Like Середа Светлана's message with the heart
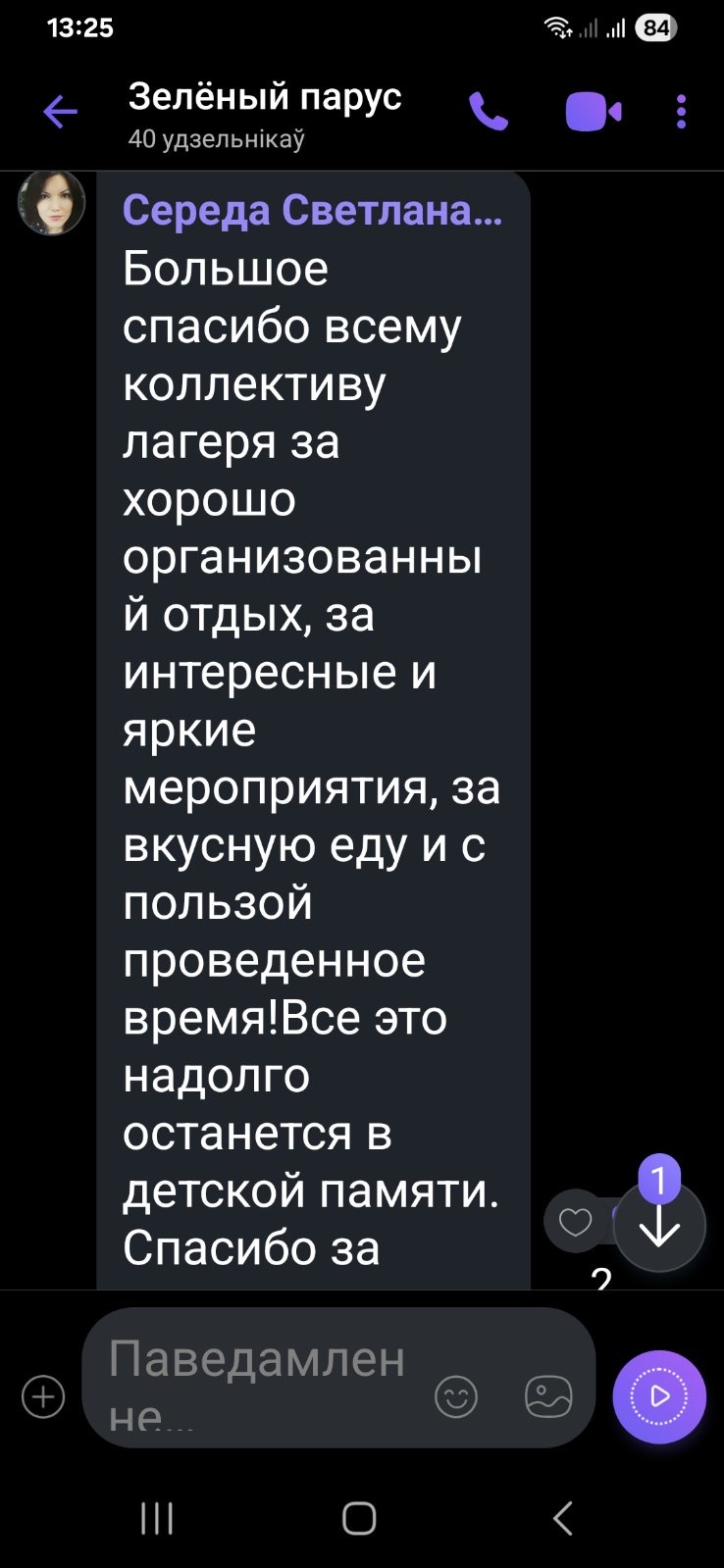This screenshot has width=724, height=1568. 575,1222
